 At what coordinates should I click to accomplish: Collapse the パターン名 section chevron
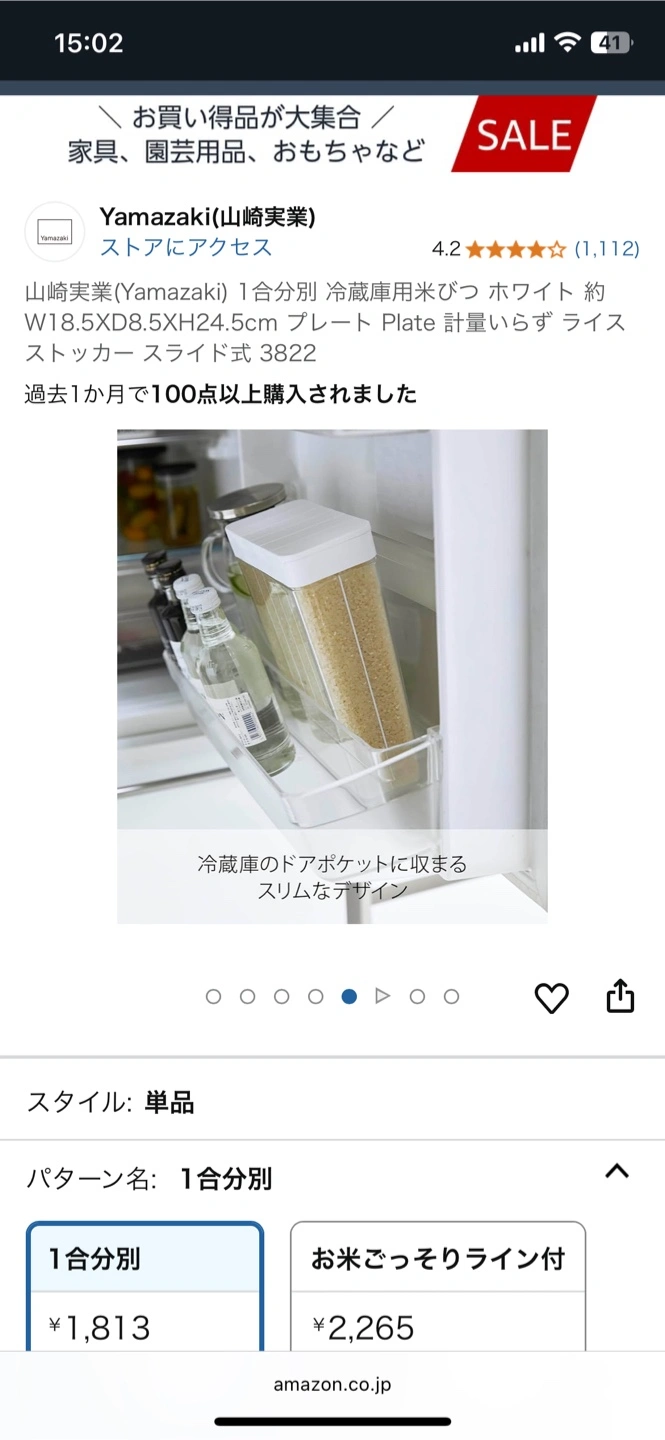[x=617, y=1171]
